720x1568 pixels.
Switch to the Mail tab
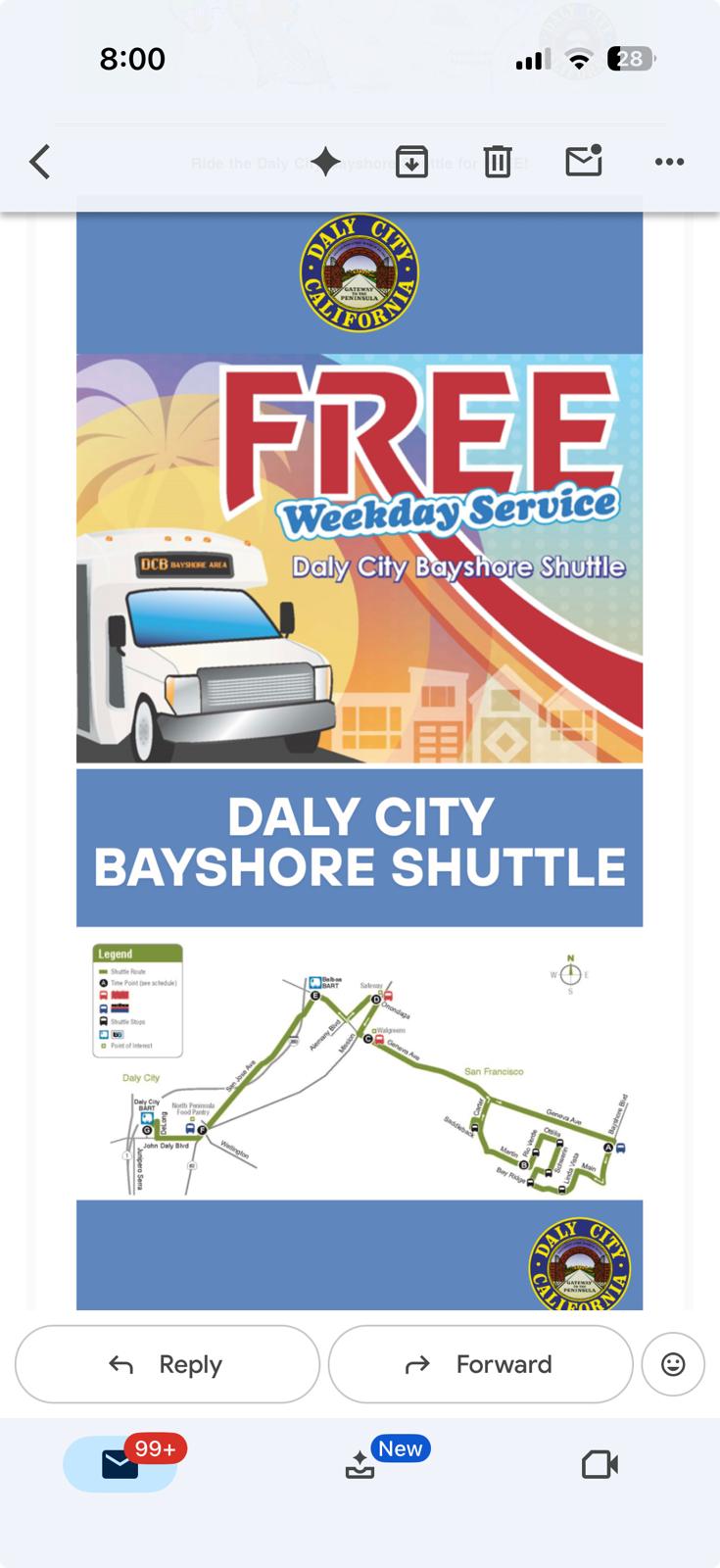point(120,1464)
